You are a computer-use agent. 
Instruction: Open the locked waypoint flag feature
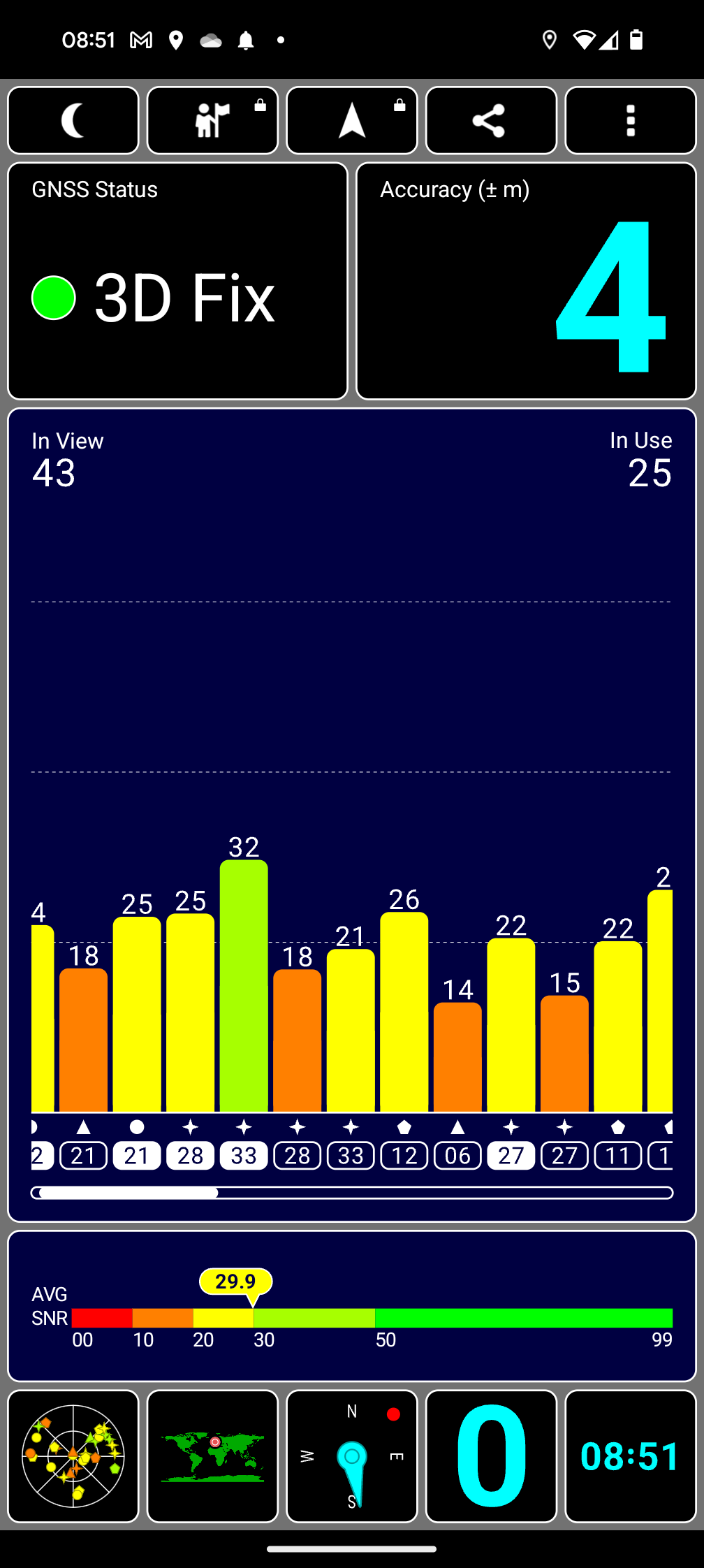pyautogui.click(x=212, y=120)
